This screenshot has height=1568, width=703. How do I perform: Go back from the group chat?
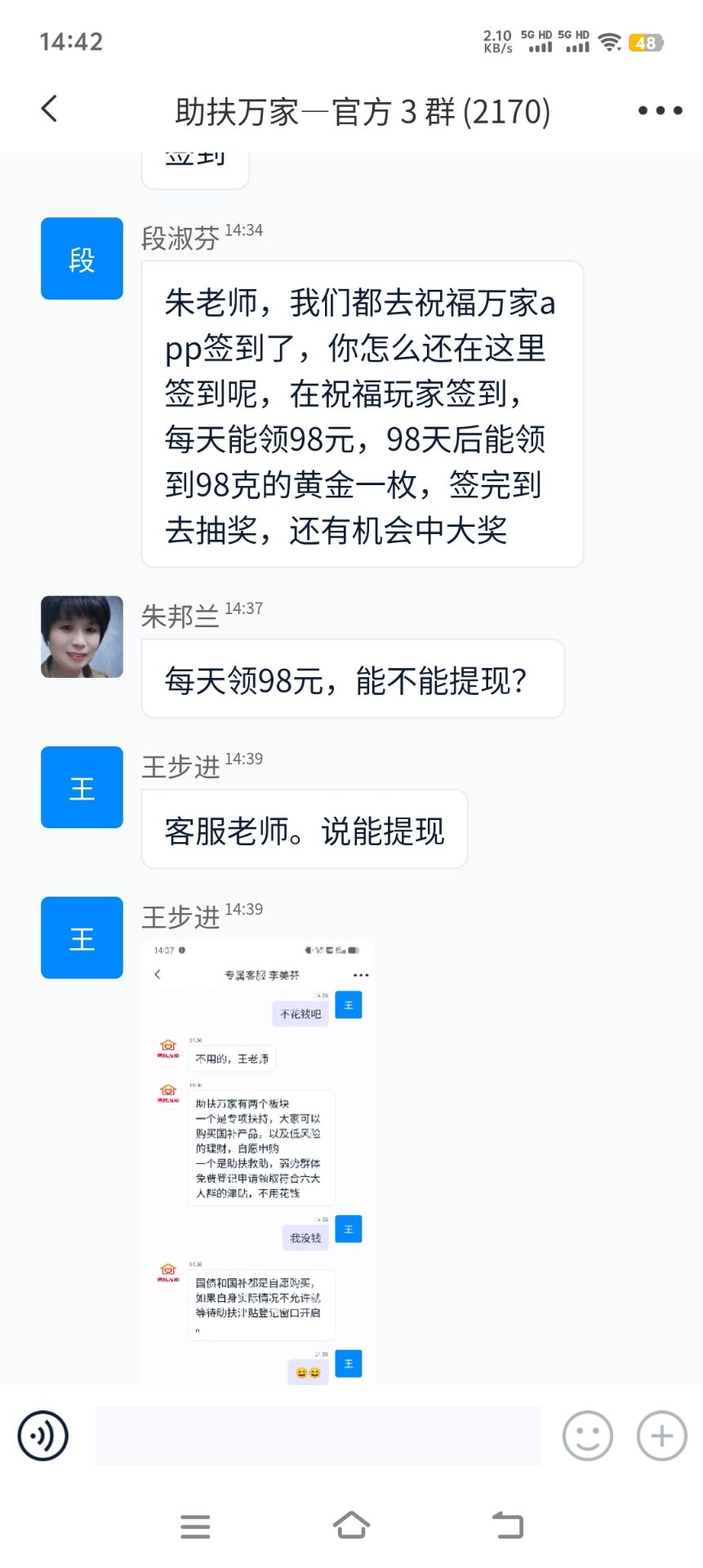pos(50,109)
